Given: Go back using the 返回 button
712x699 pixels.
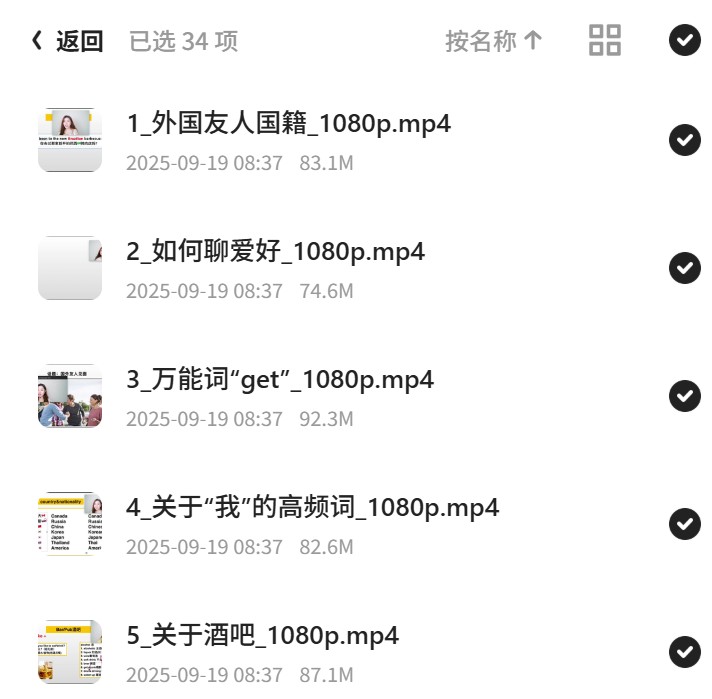Looking at the screenshot, I should (x=67, y=41).
